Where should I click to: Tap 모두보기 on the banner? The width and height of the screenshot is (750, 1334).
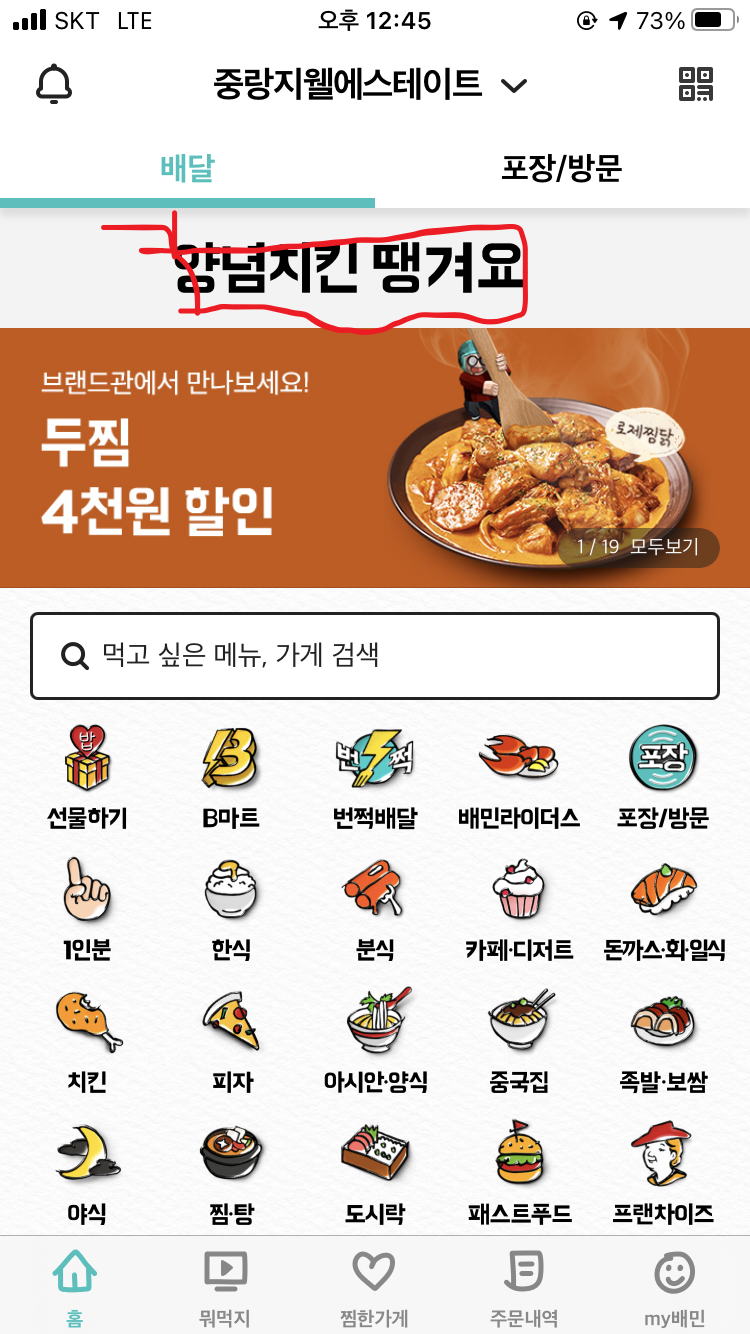(664, 547)
